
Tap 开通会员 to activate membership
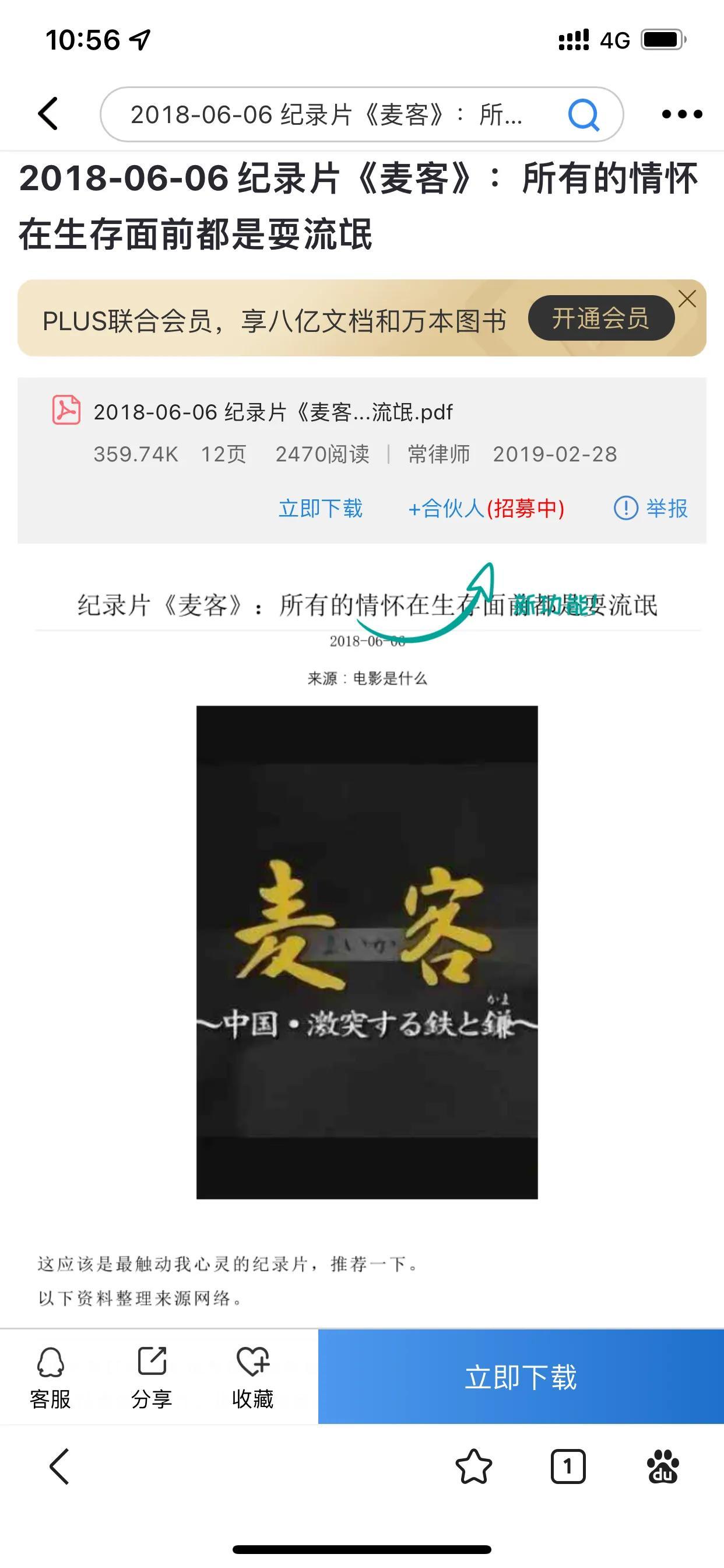click(600, 318)
